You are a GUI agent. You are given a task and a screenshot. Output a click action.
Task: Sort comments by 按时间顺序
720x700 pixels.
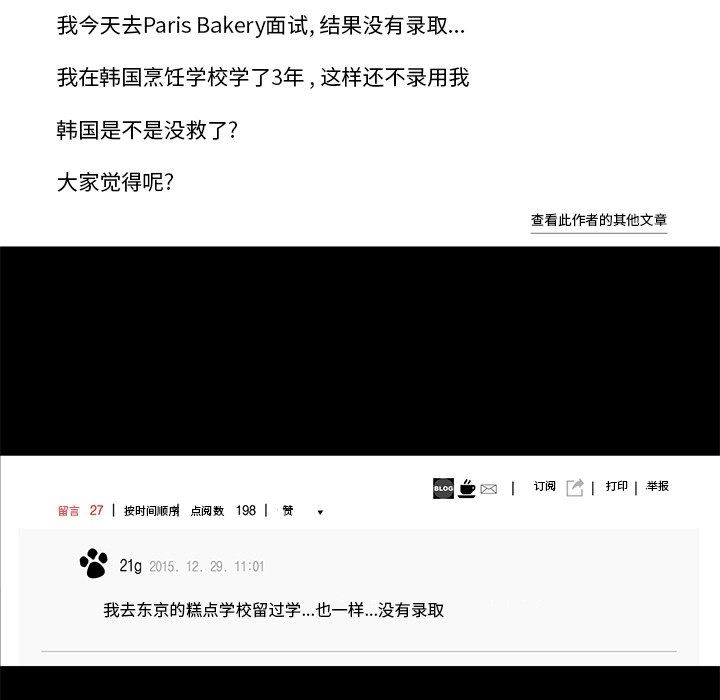click(151, 511)
